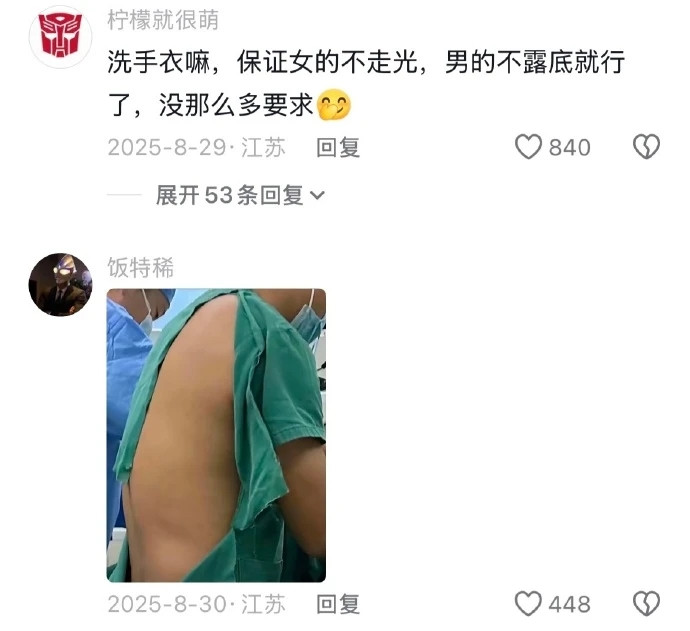Open 柠檬就很萌's profile avatar
690x631 pixels.
[x=60, y=36]
